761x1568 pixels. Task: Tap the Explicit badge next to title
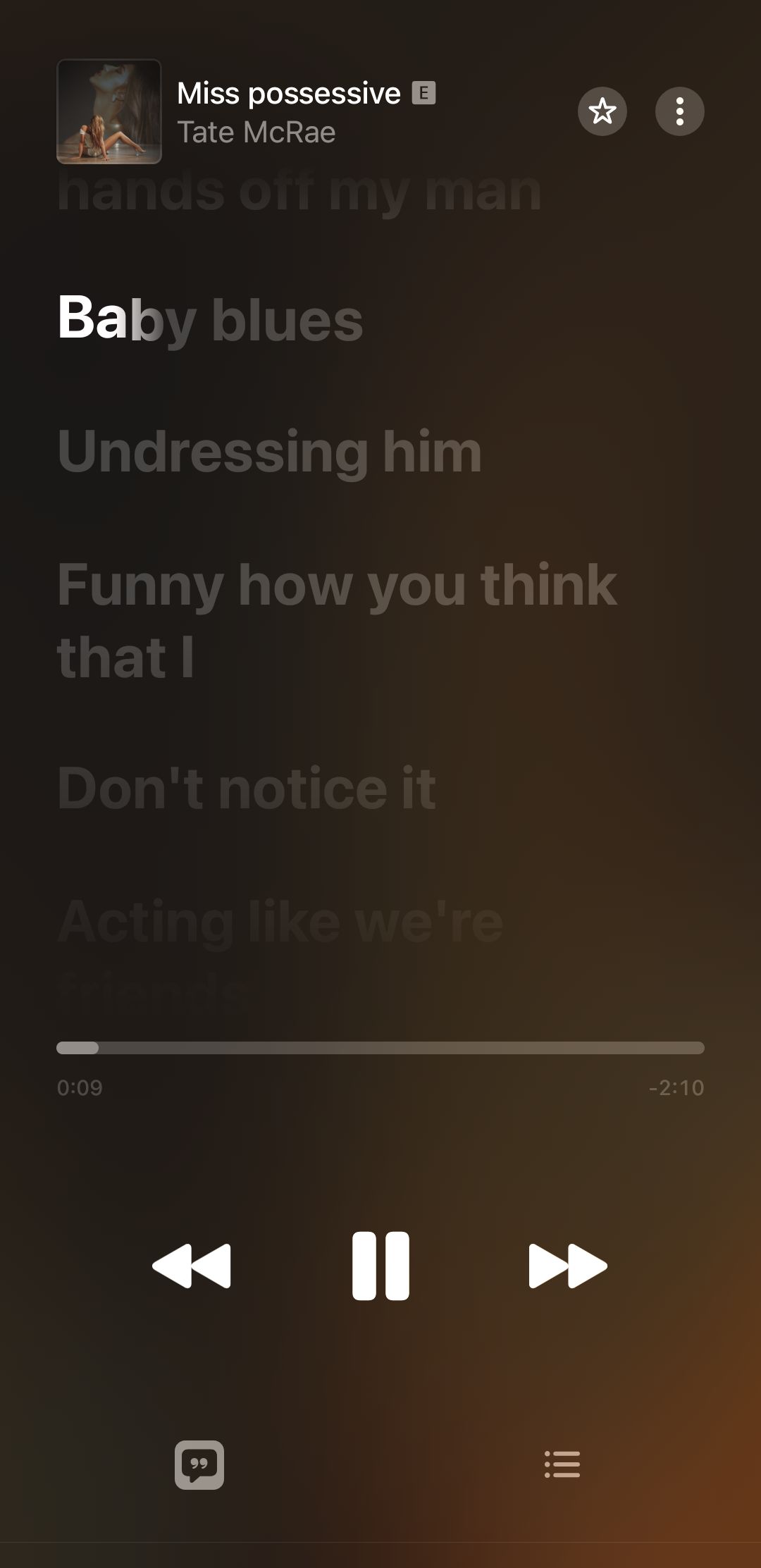pos(425,92)
